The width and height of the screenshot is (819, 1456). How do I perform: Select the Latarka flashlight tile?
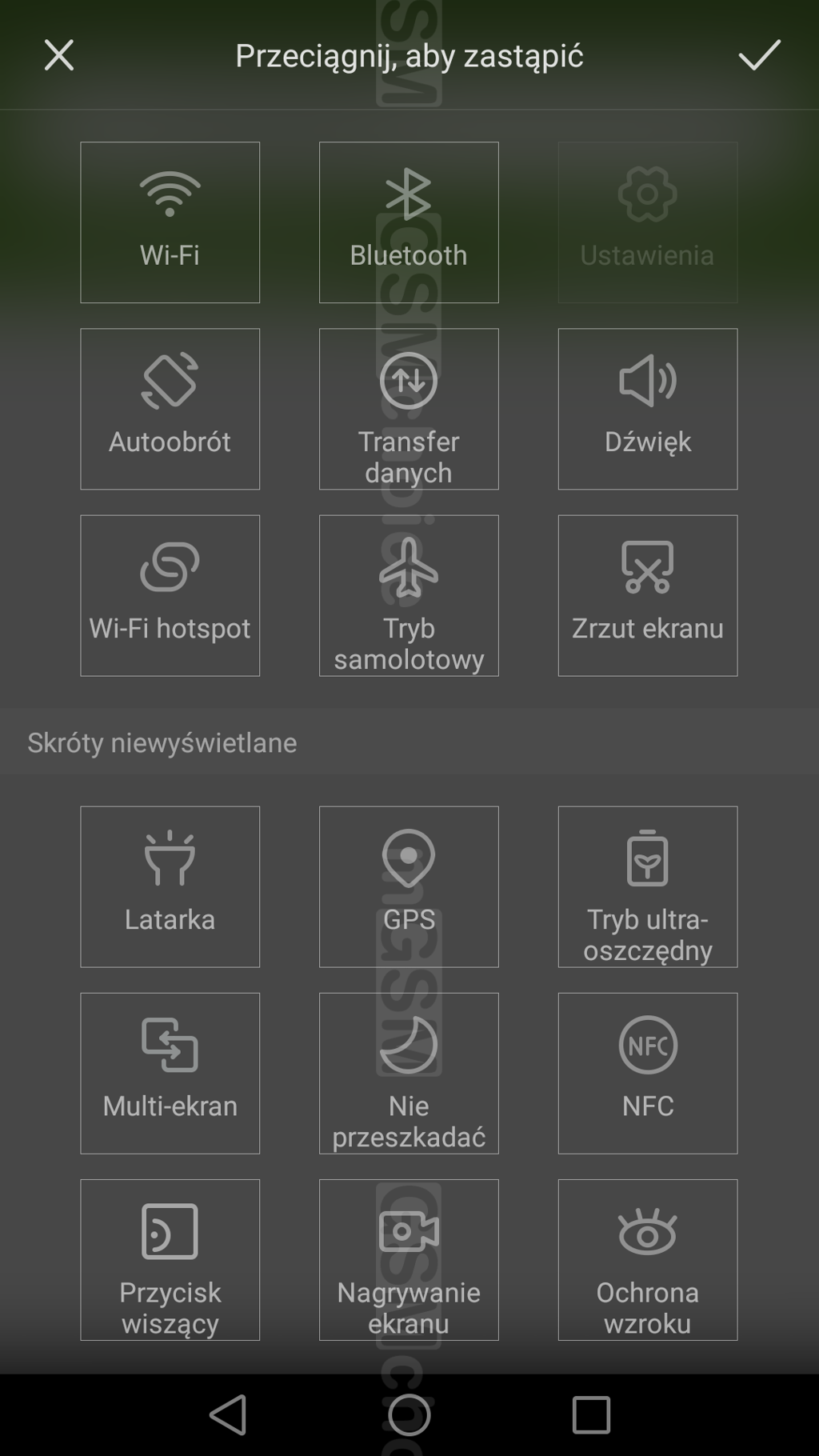(x=170, y=886)
